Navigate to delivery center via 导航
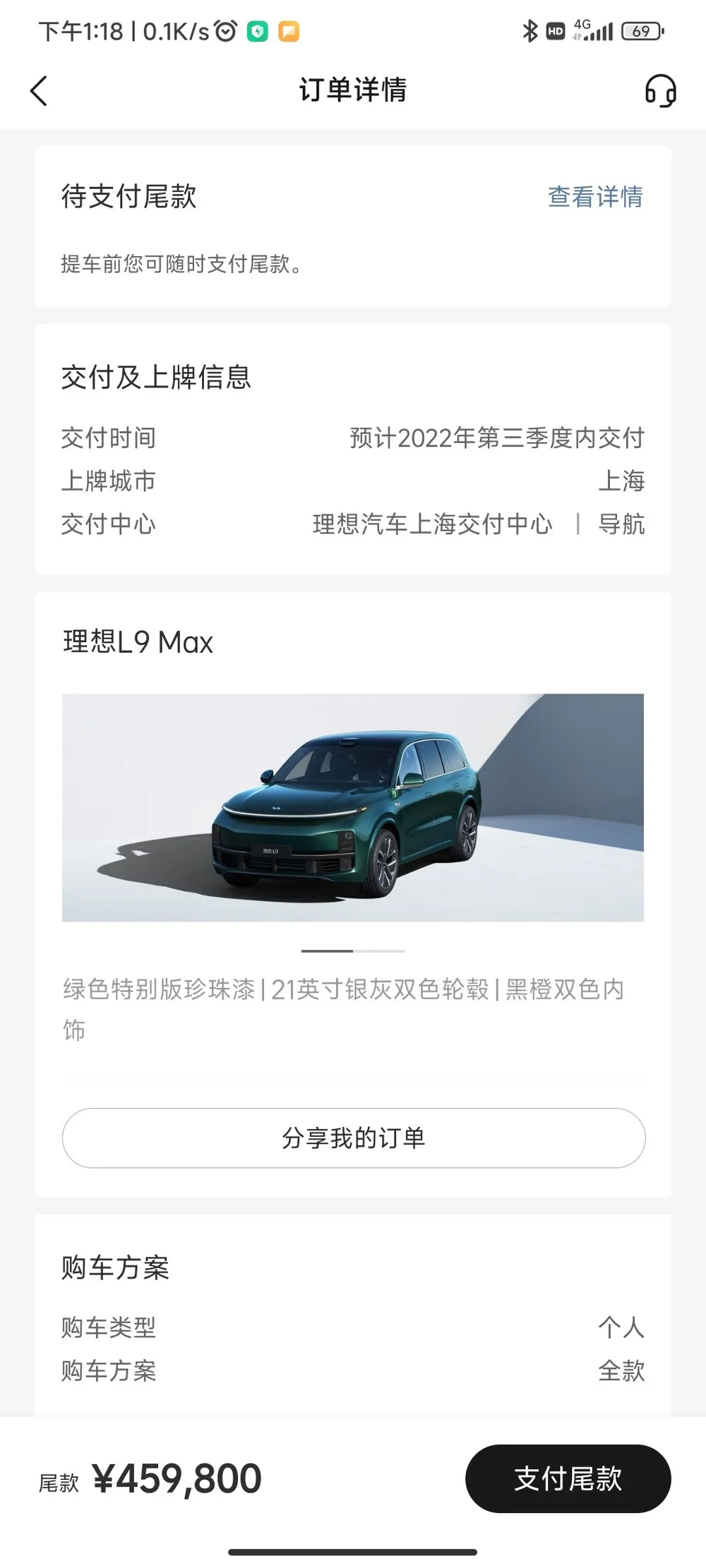The height and width of the screenshot is (1568, 706). [x=621, y=524]
